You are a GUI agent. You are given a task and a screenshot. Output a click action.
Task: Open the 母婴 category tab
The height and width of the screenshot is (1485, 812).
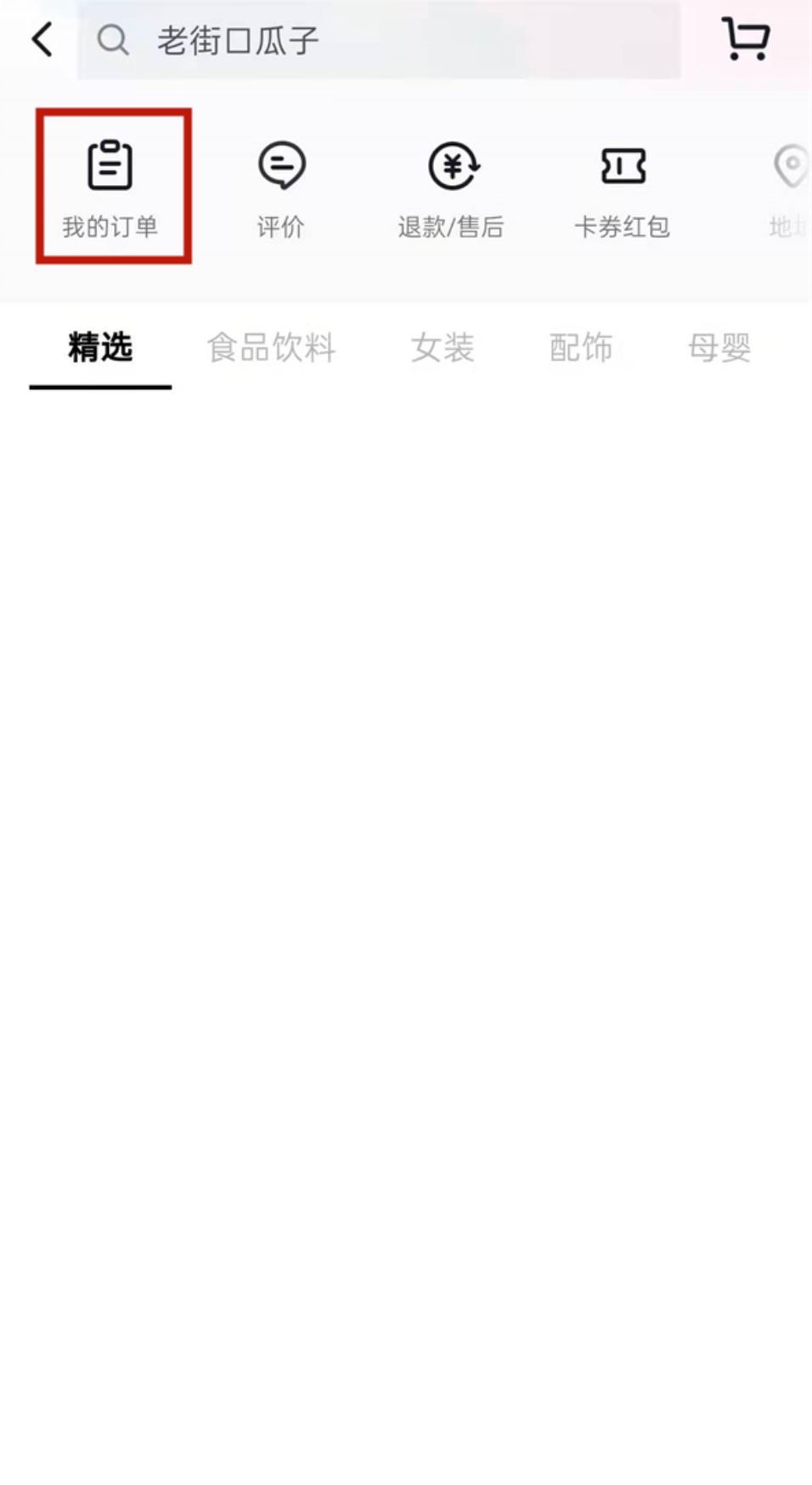718,347
